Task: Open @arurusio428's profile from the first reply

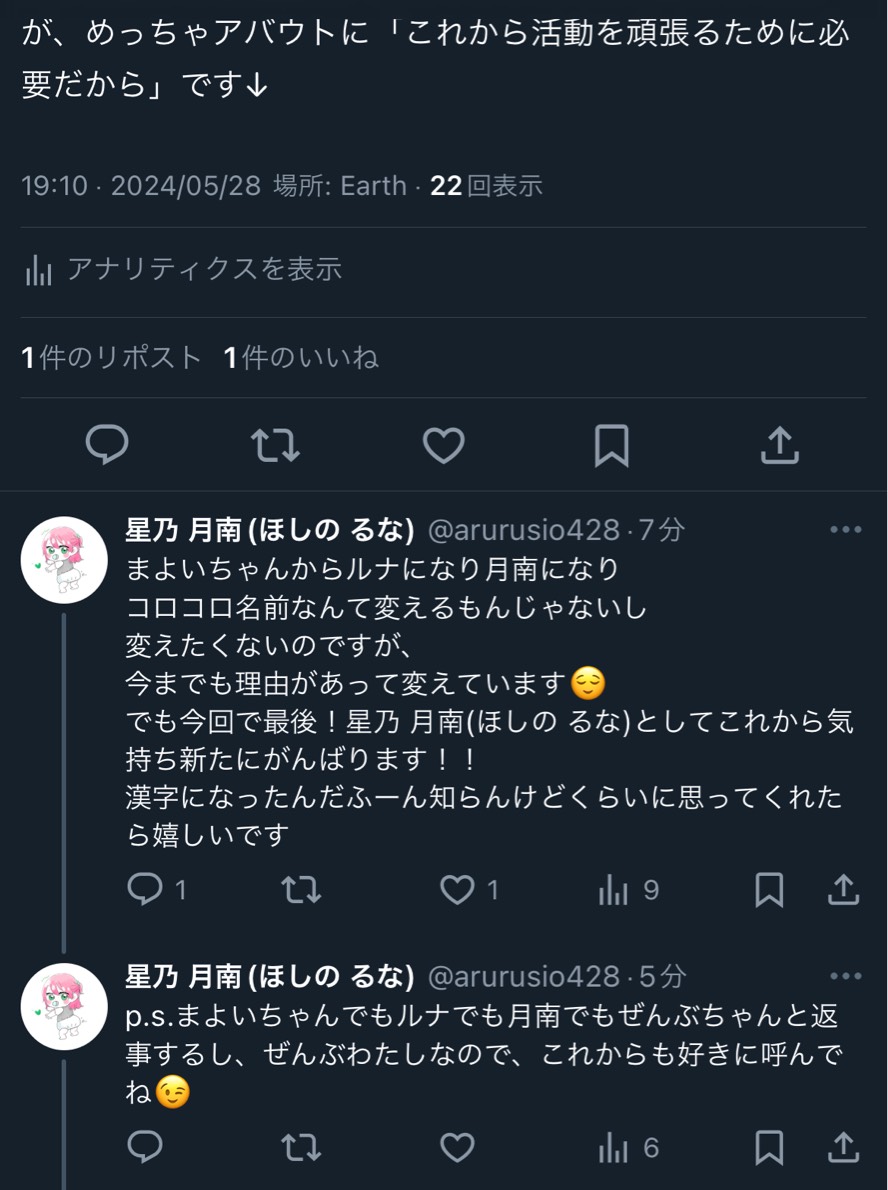Action: 508,531
